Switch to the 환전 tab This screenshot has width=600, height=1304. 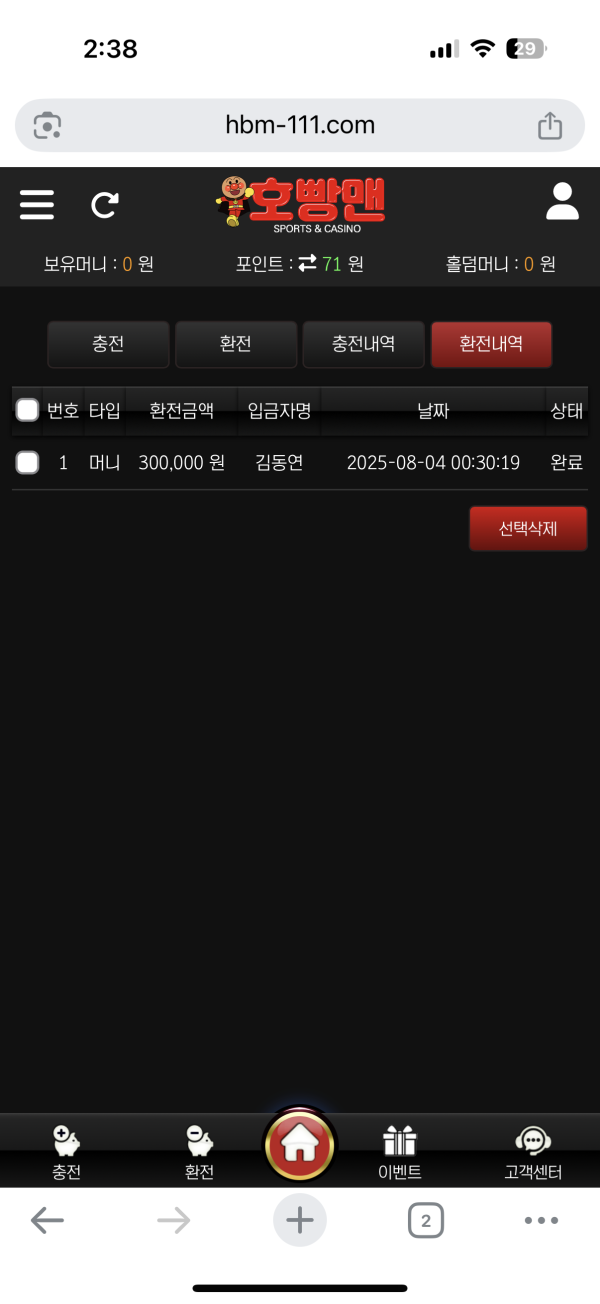(235, 344)
